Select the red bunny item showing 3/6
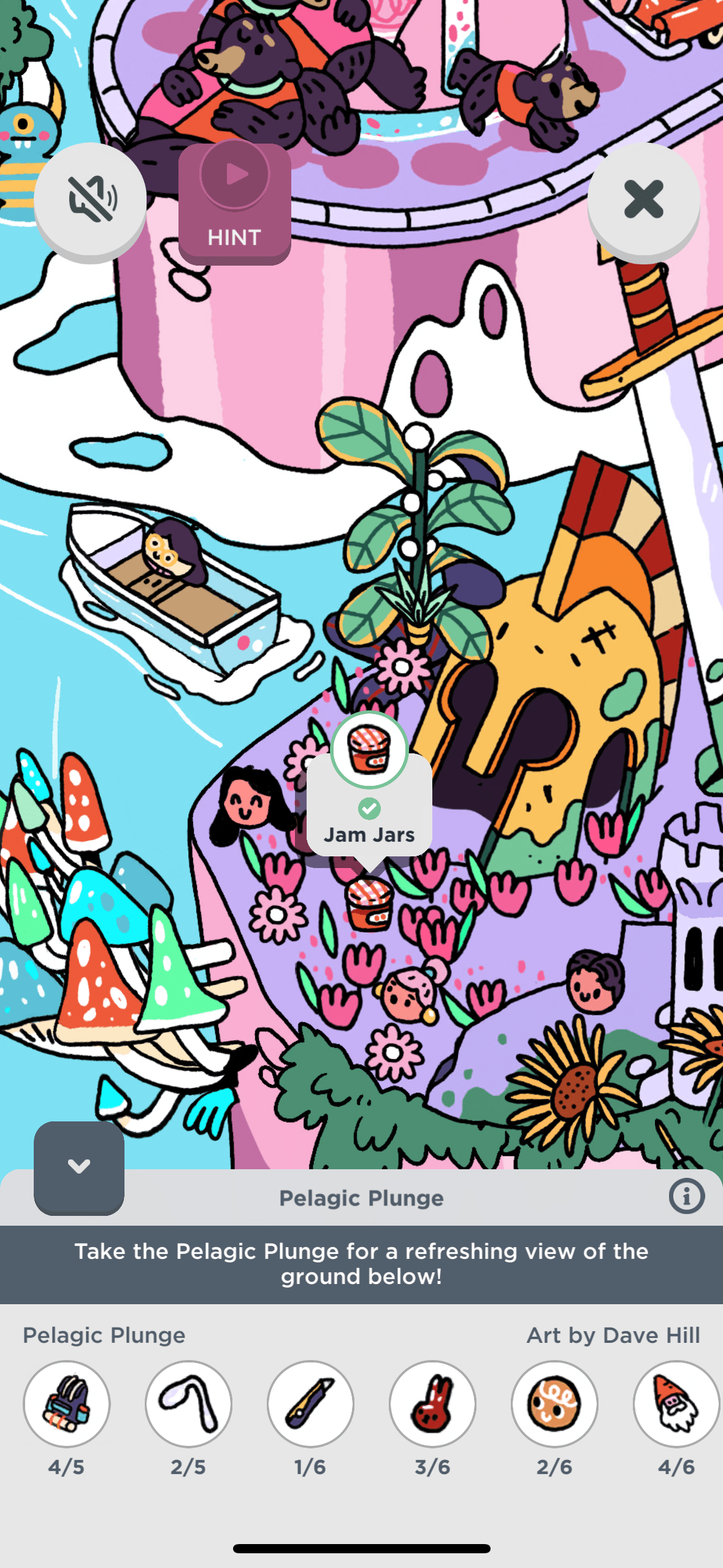The width and height of the screenshot is (723, 1568). coord(432,1404)
